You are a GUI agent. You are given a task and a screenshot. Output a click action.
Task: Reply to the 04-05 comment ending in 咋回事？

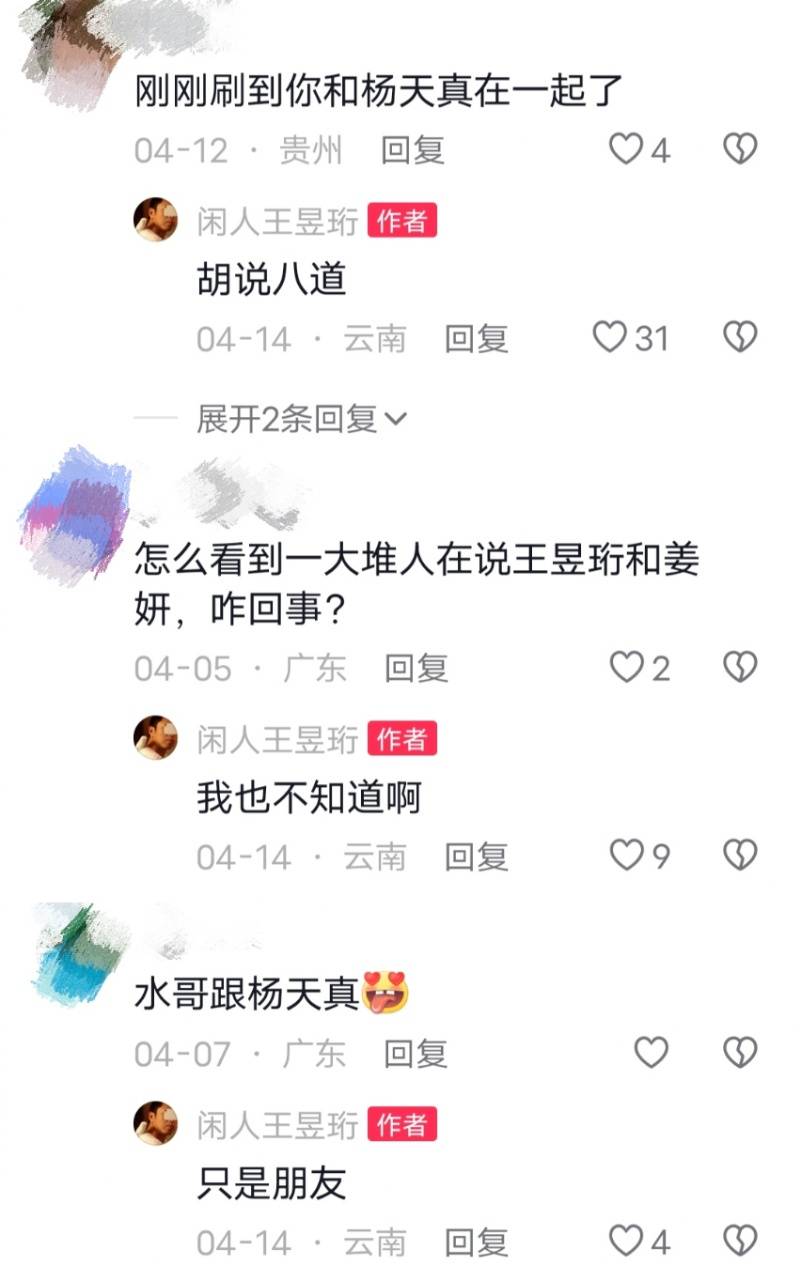click(416, 667)
